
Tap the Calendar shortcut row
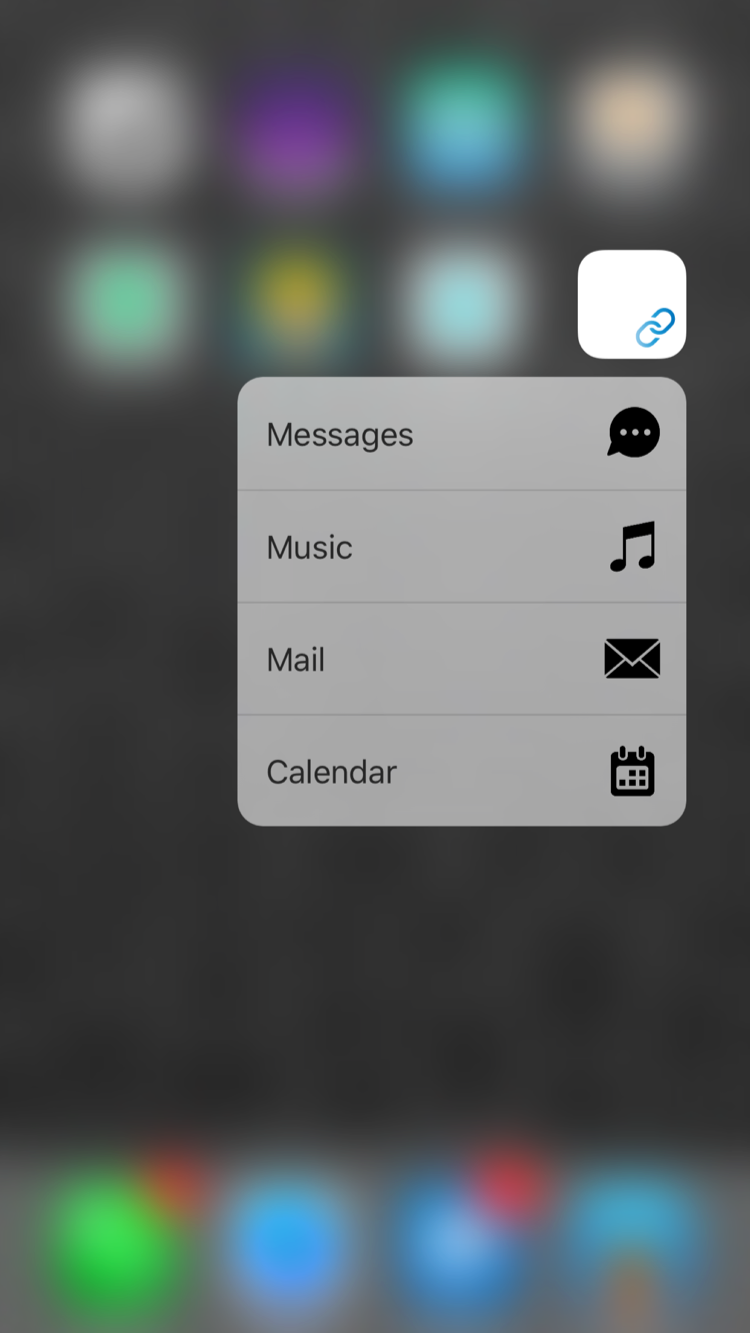point(462,771)
